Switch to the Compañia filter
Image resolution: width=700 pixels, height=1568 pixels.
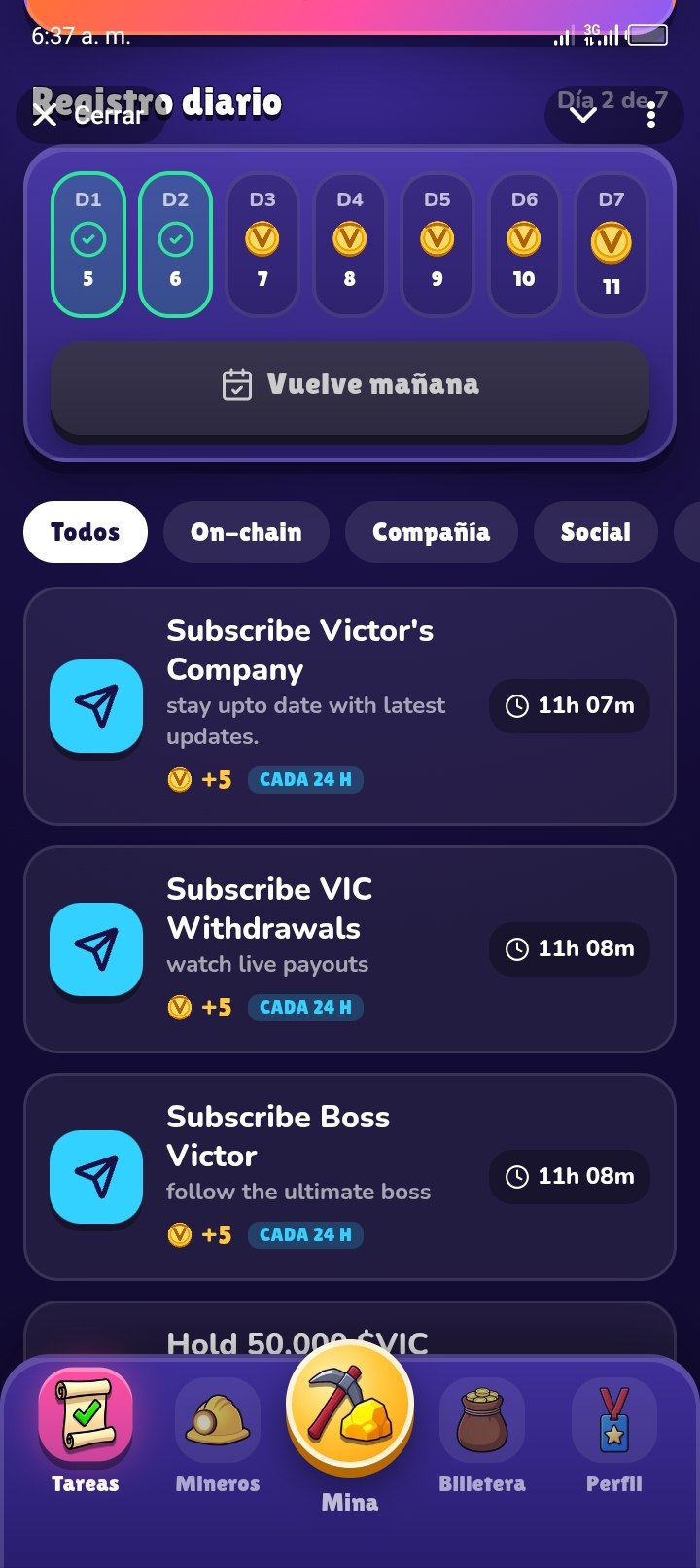point(431,532)
